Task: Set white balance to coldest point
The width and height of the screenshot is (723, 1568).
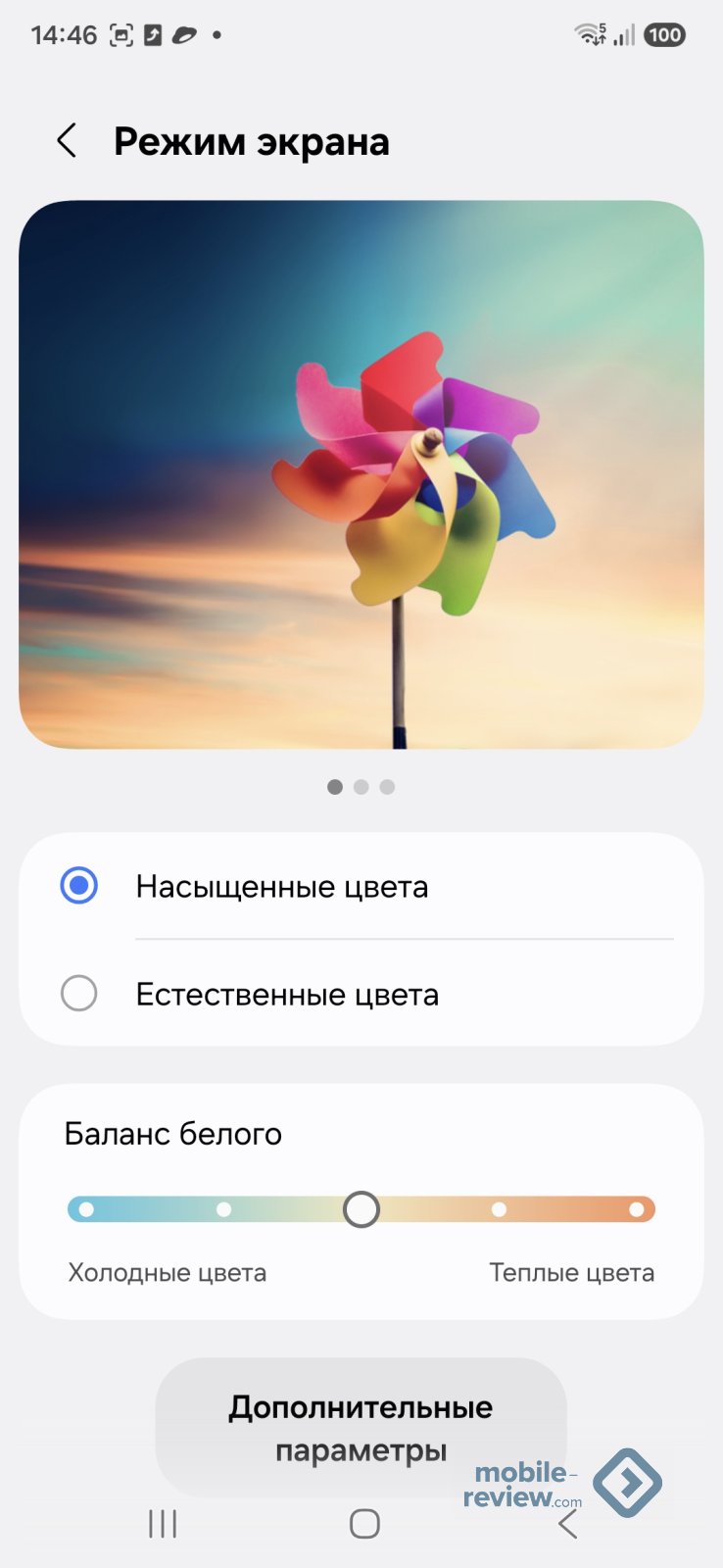Action: pyautogui.click(x=86, y=1209)
